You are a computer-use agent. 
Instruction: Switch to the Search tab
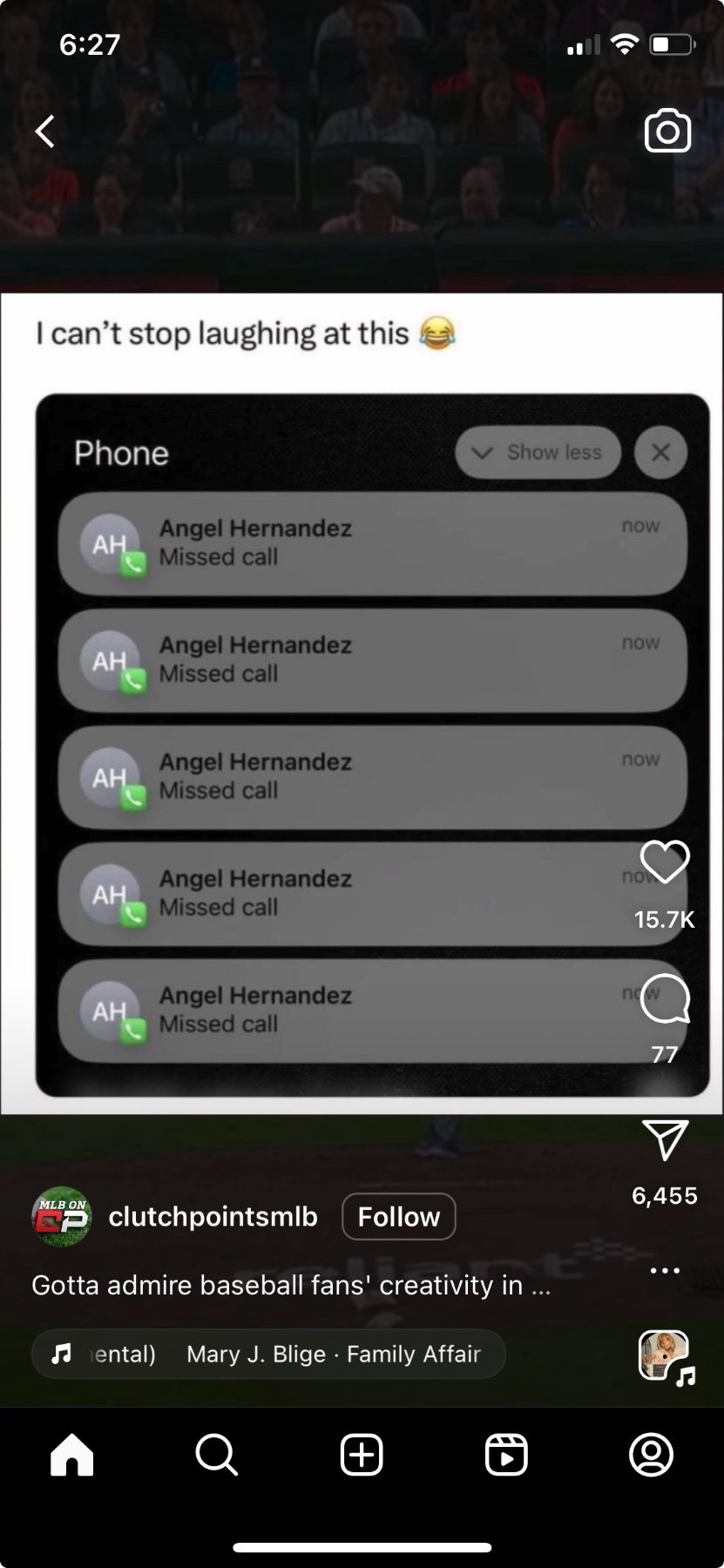(216, 1455)
